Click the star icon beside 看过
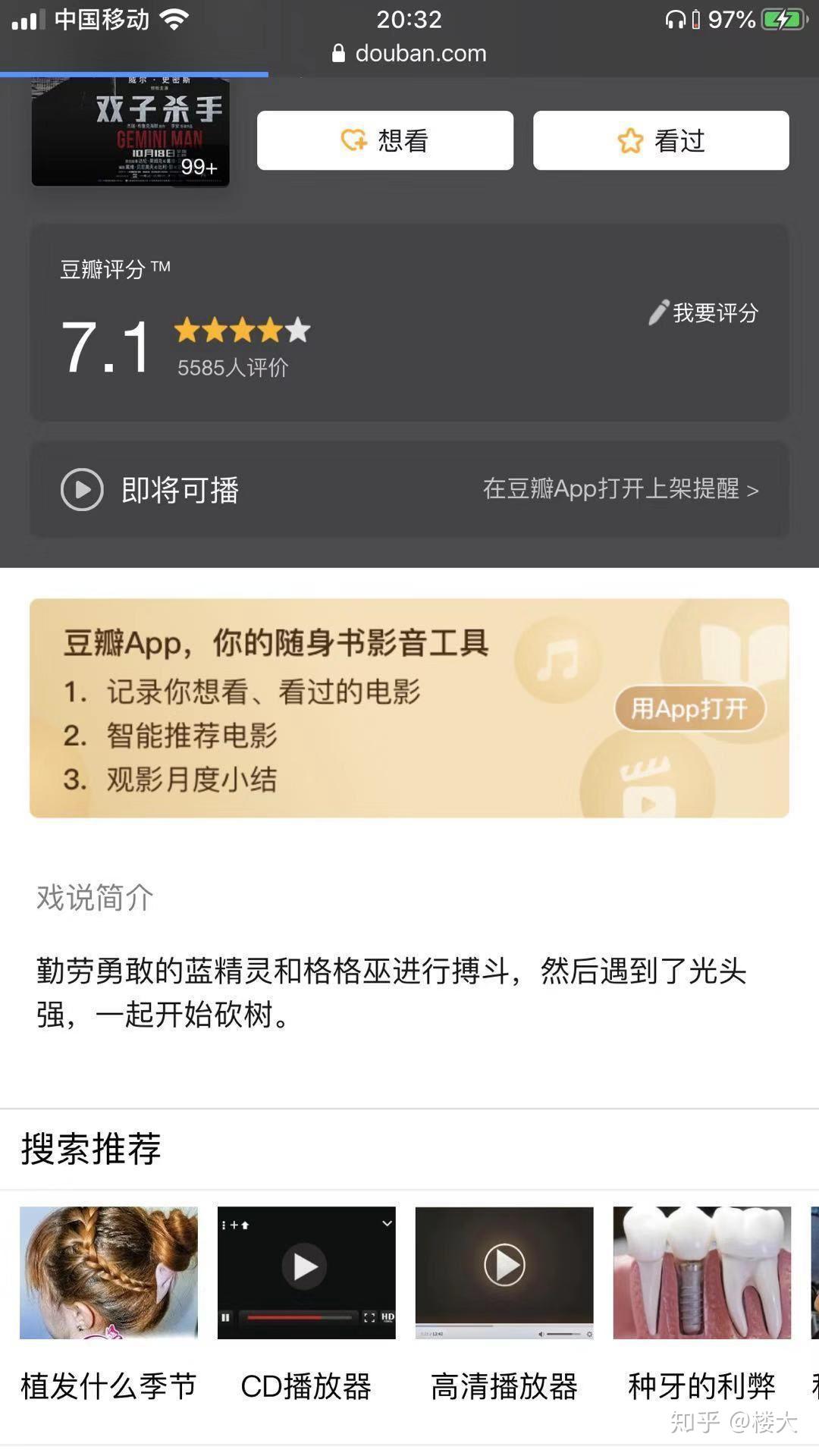The height and width of the screenshot is (1456, 819). tap(630, 140)
